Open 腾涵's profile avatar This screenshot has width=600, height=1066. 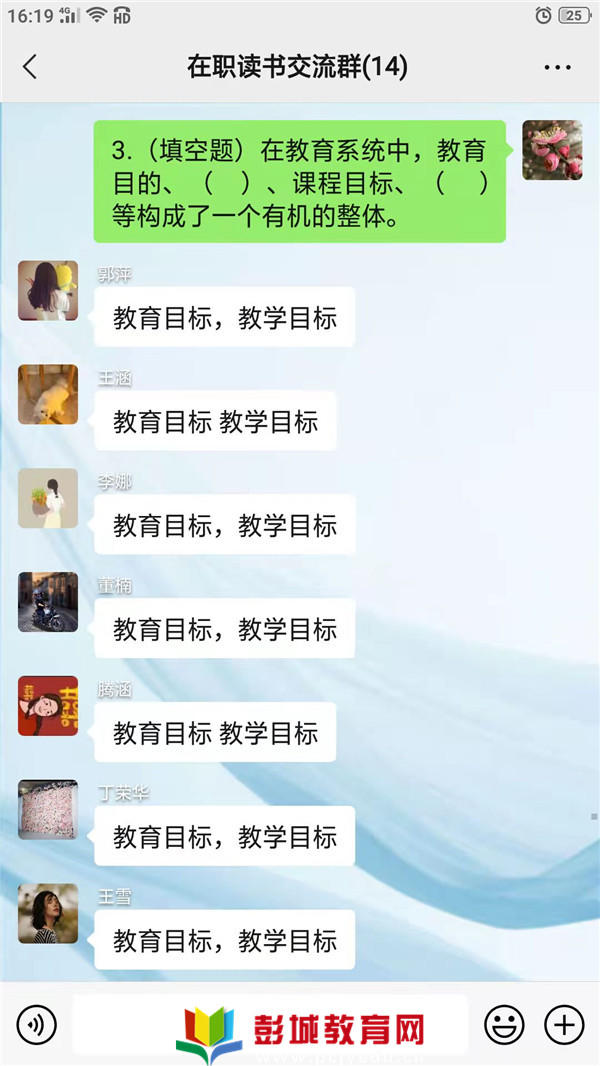coord(48,706)
